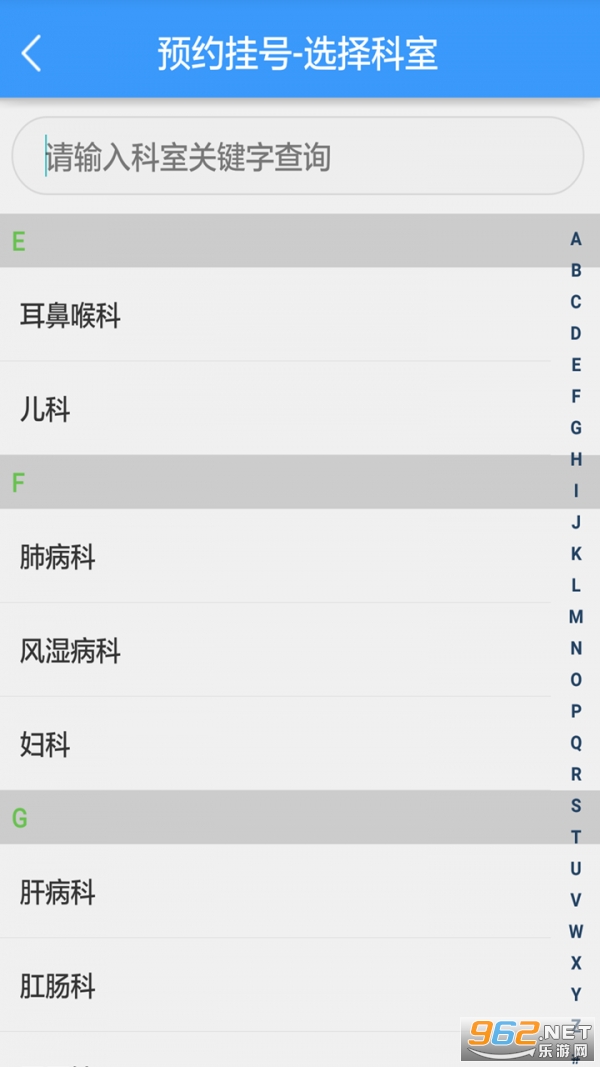Jump to letter P in index

pos(576,711)
